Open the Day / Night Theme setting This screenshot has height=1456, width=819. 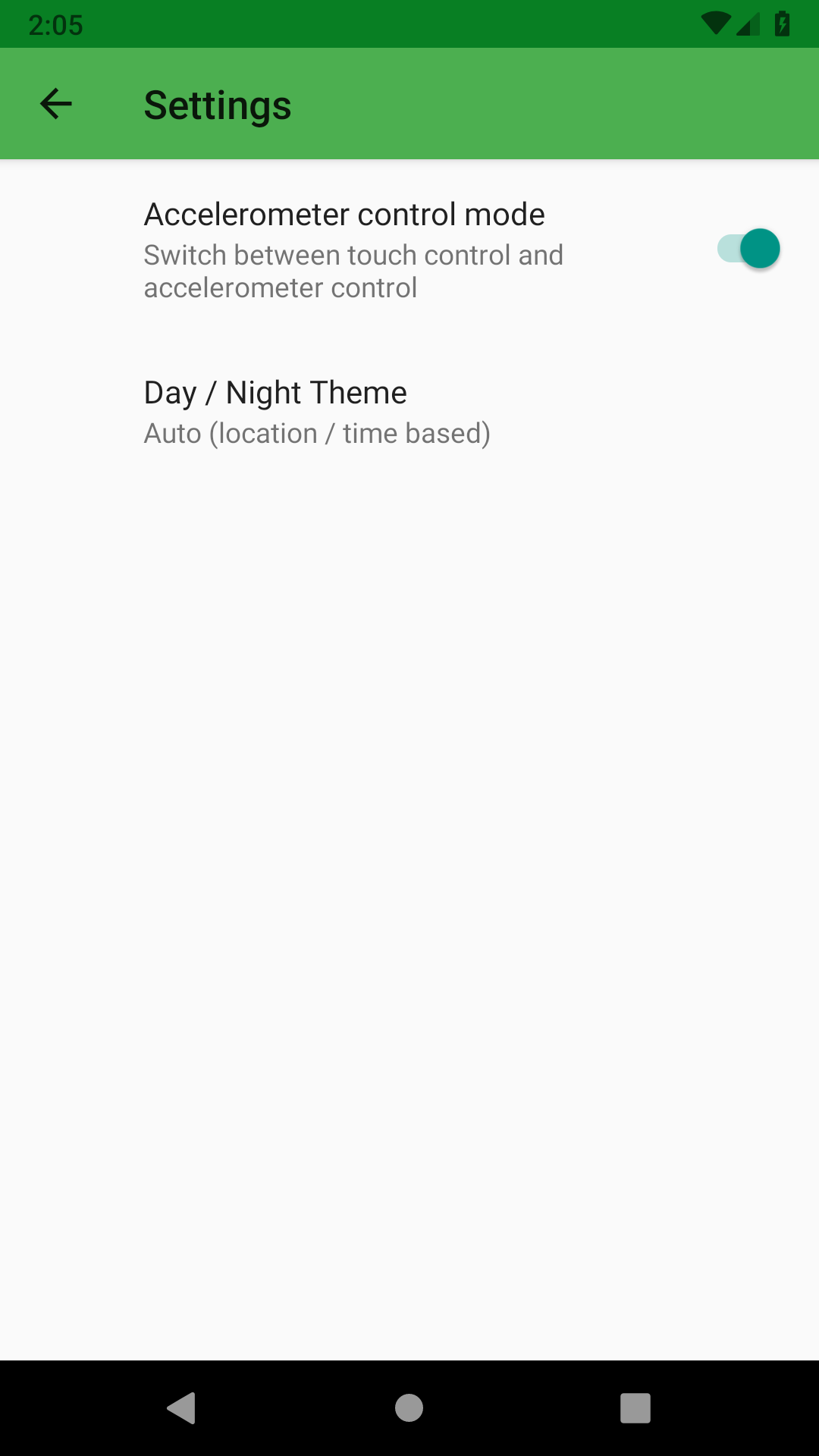(x=317, y=412)
